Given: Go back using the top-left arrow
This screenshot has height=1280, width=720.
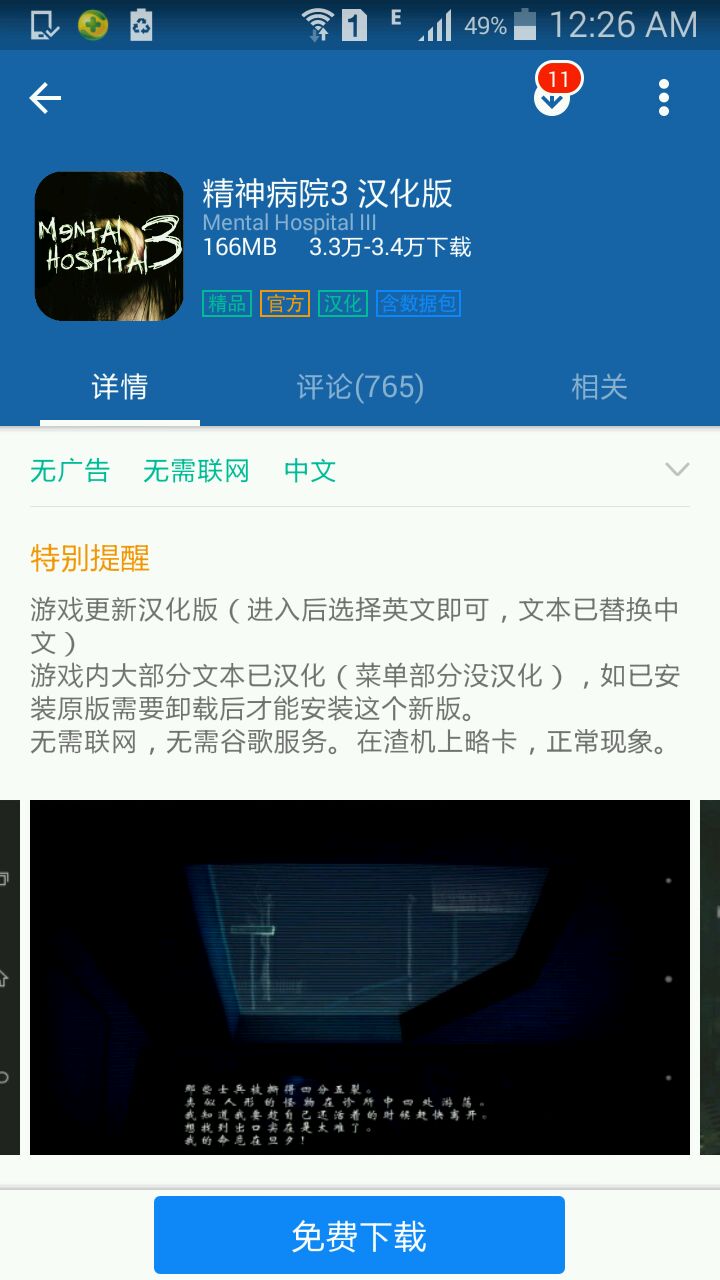Looking at the screenshot, I should click(45, 98).
